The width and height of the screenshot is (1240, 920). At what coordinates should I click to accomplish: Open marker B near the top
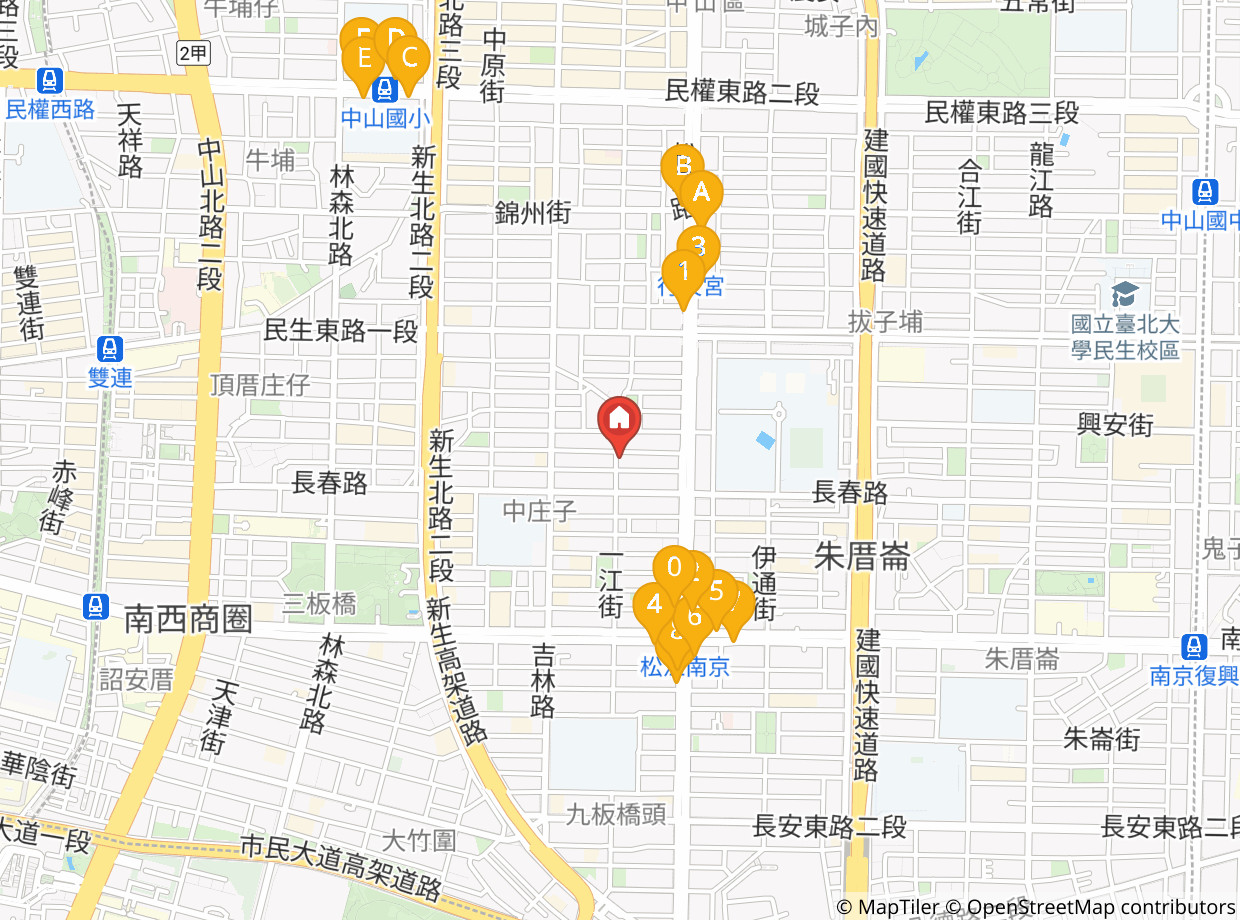pyautogui.click(x=681, y=163)
